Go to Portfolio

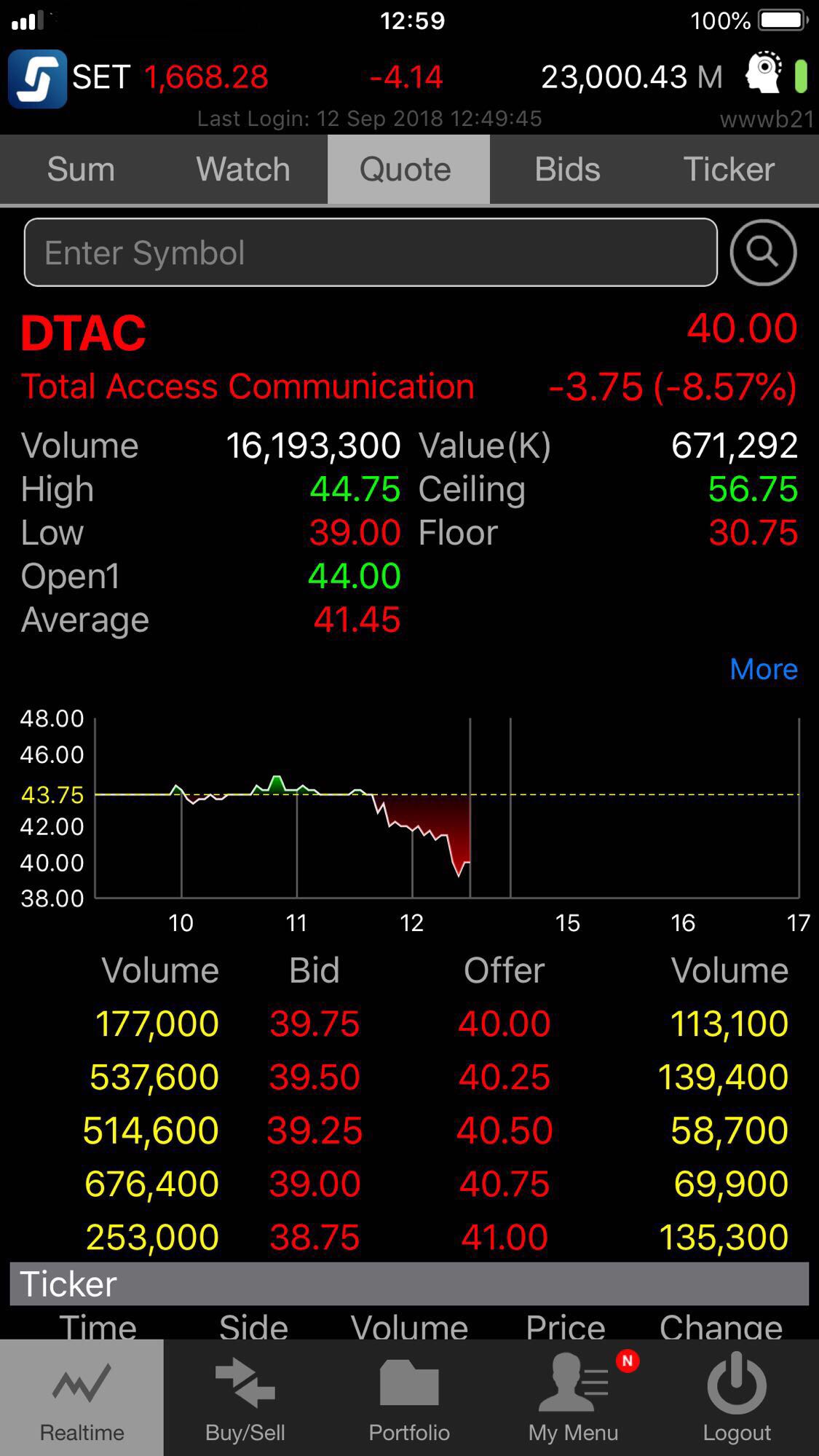[x=409, y=1398]
